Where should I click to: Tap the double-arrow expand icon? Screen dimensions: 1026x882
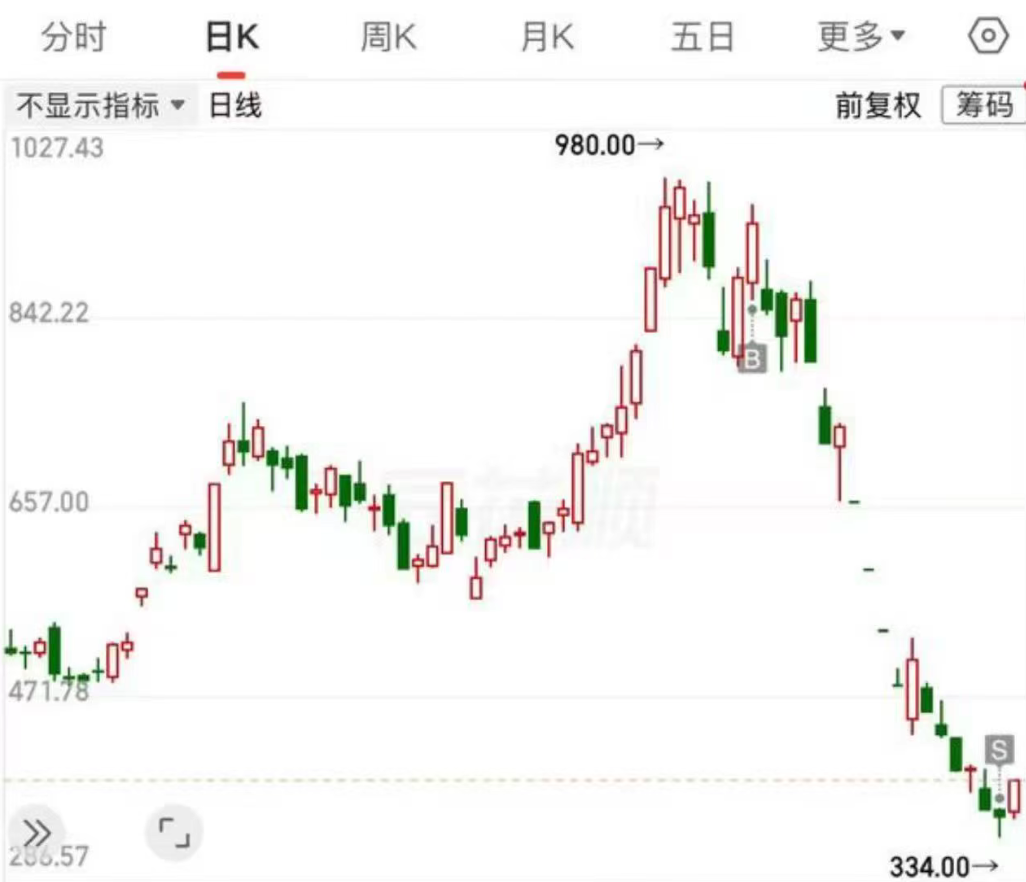coord(36,832)
